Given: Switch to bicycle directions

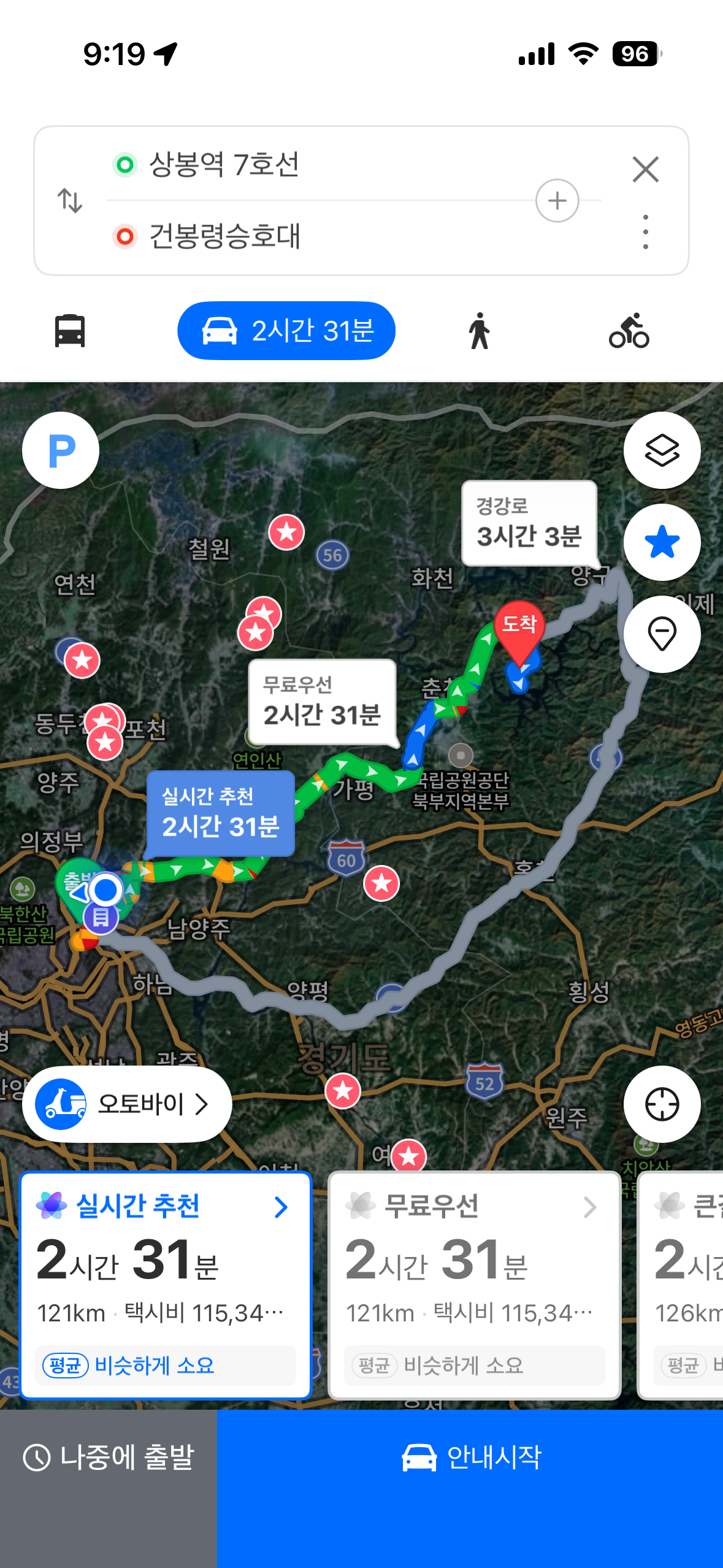Looking at the screenshot, I should pos(629,331).
